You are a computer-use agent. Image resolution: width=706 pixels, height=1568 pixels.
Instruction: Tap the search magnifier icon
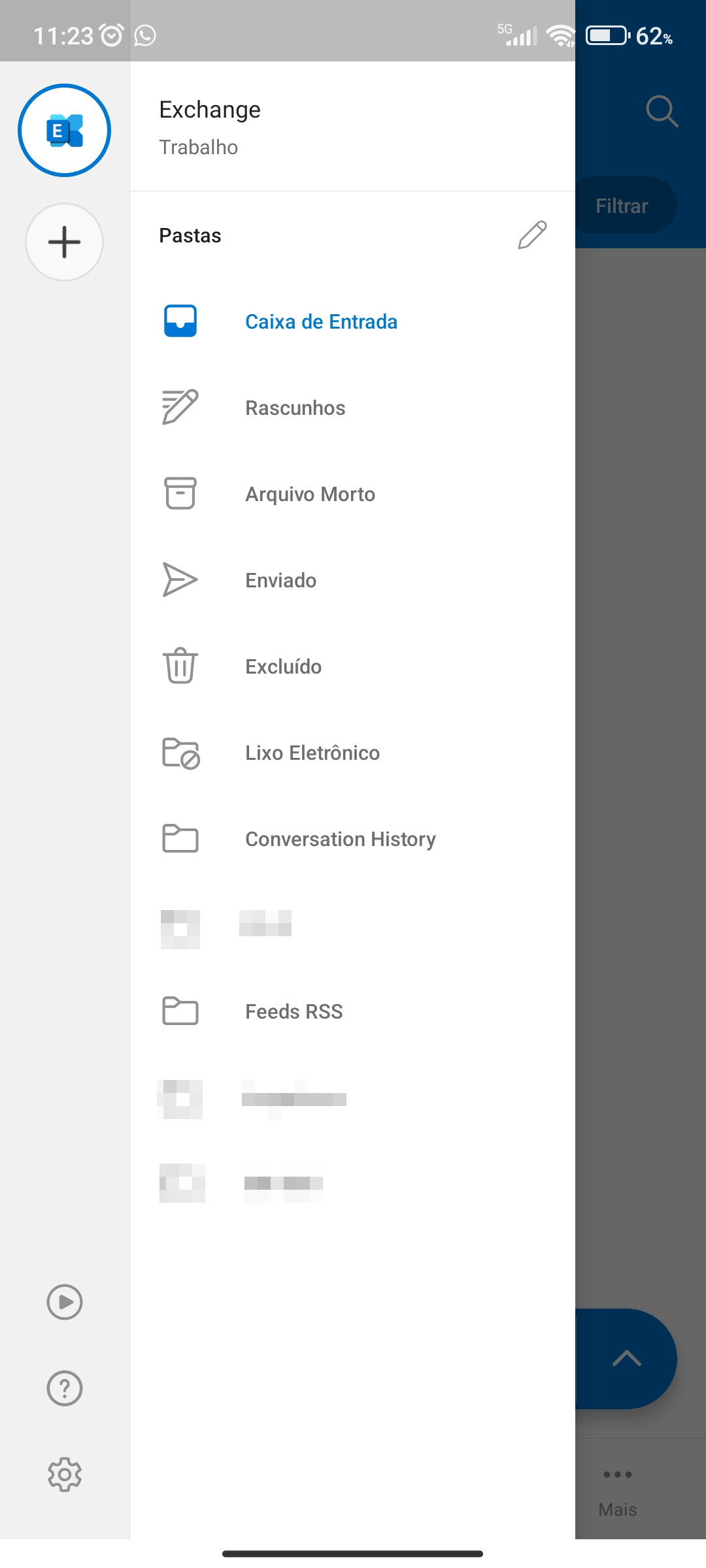coord(662,111)
